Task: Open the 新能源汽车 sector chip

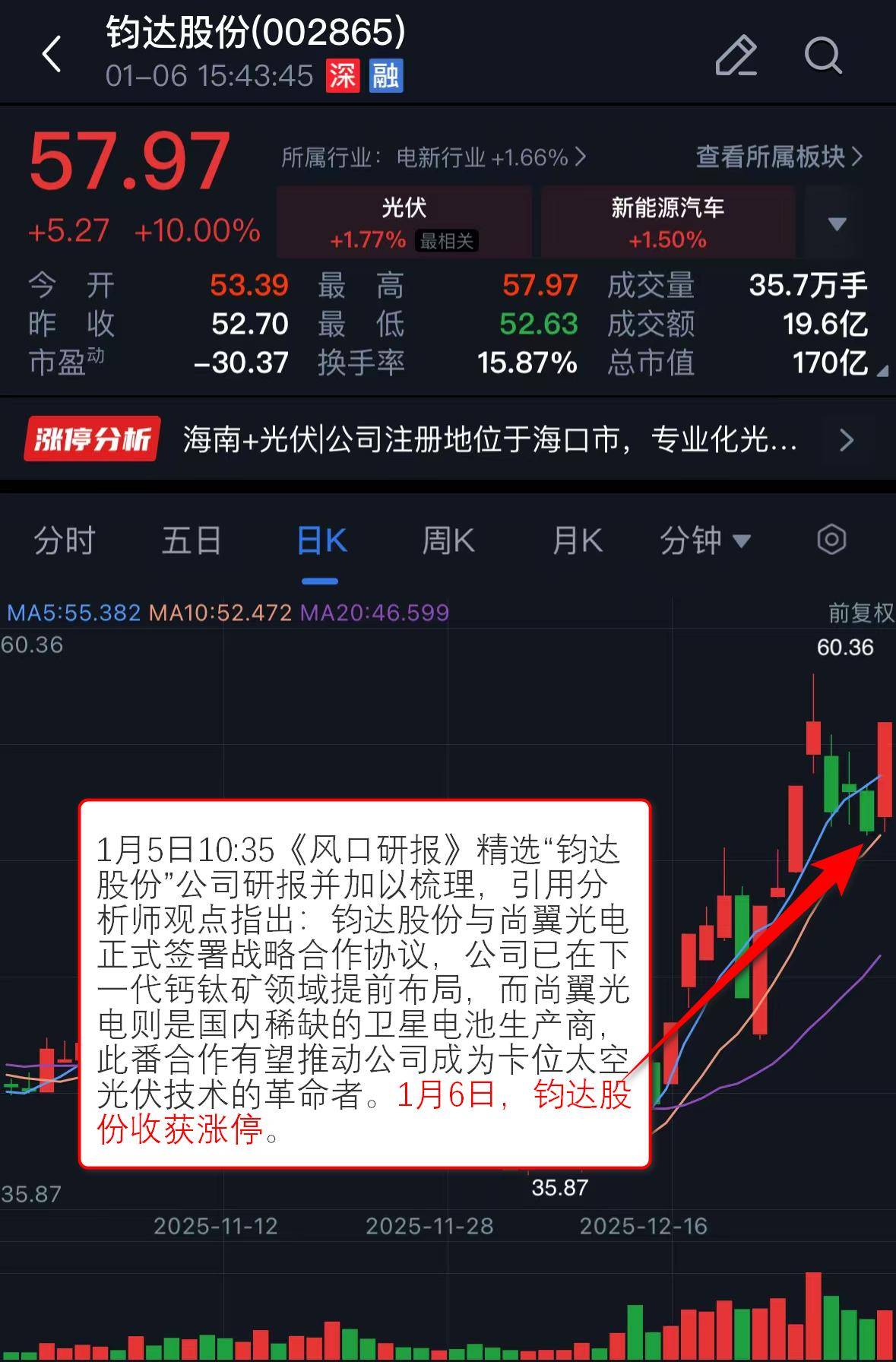Action: [x=667, y=223]
